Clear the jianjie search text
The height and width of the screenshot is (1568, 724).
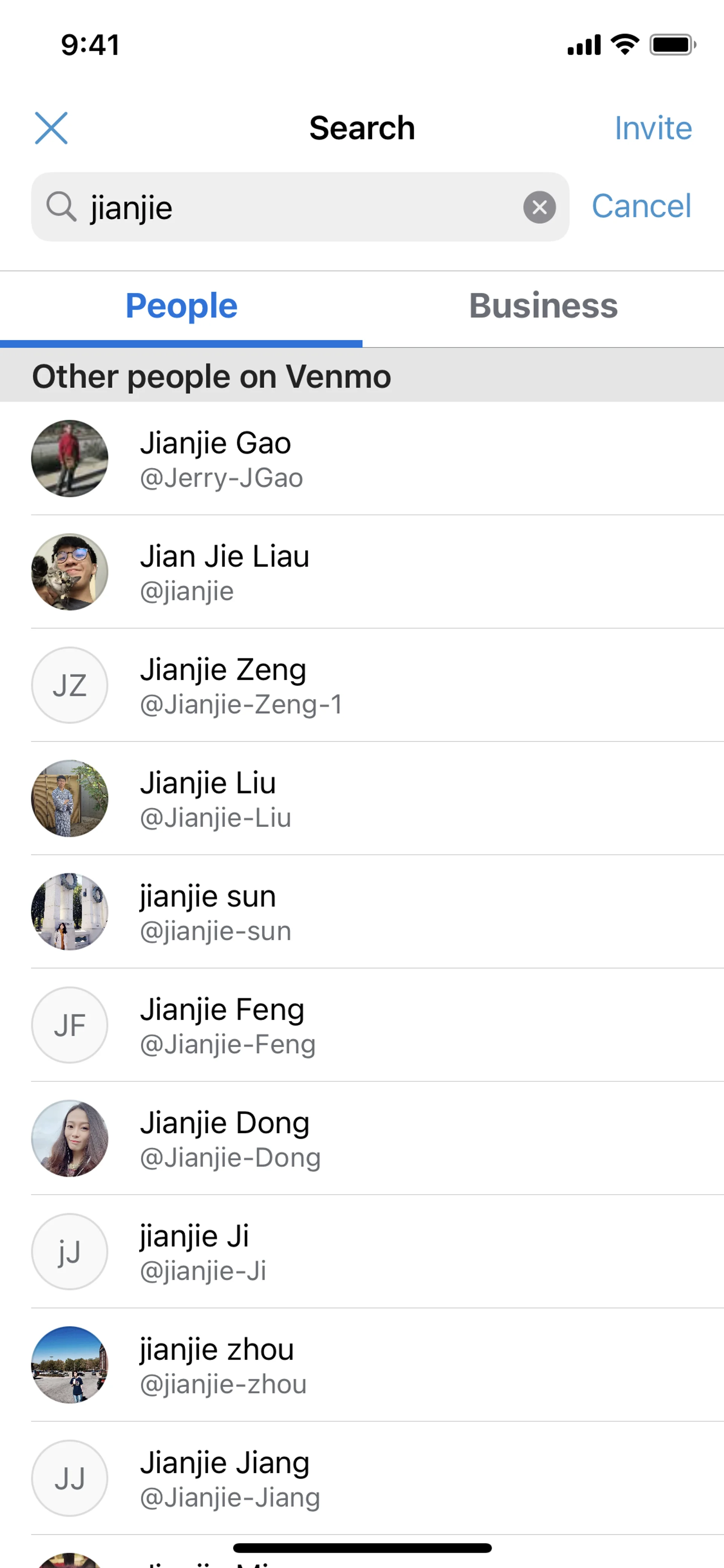(539, 207)
